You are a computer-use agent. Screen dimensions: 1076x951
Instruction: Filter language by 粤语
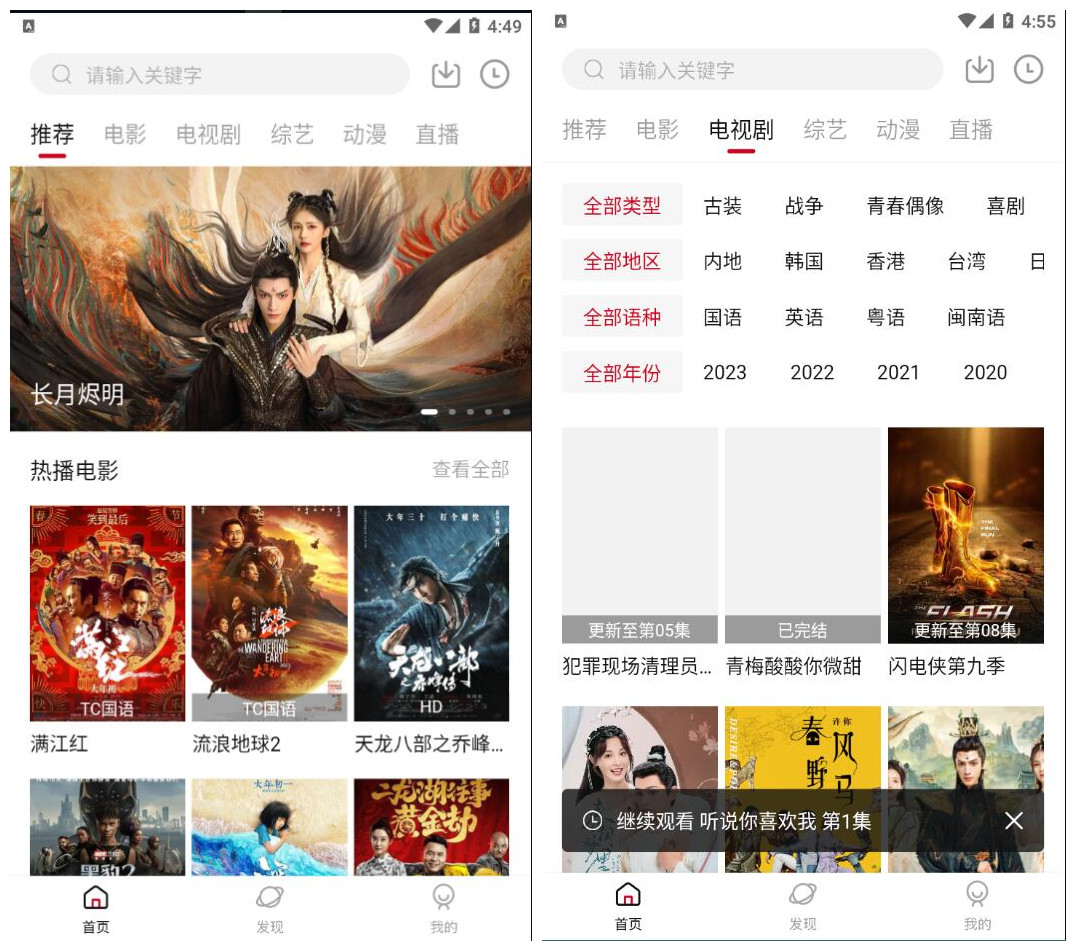tap(885, 317)
